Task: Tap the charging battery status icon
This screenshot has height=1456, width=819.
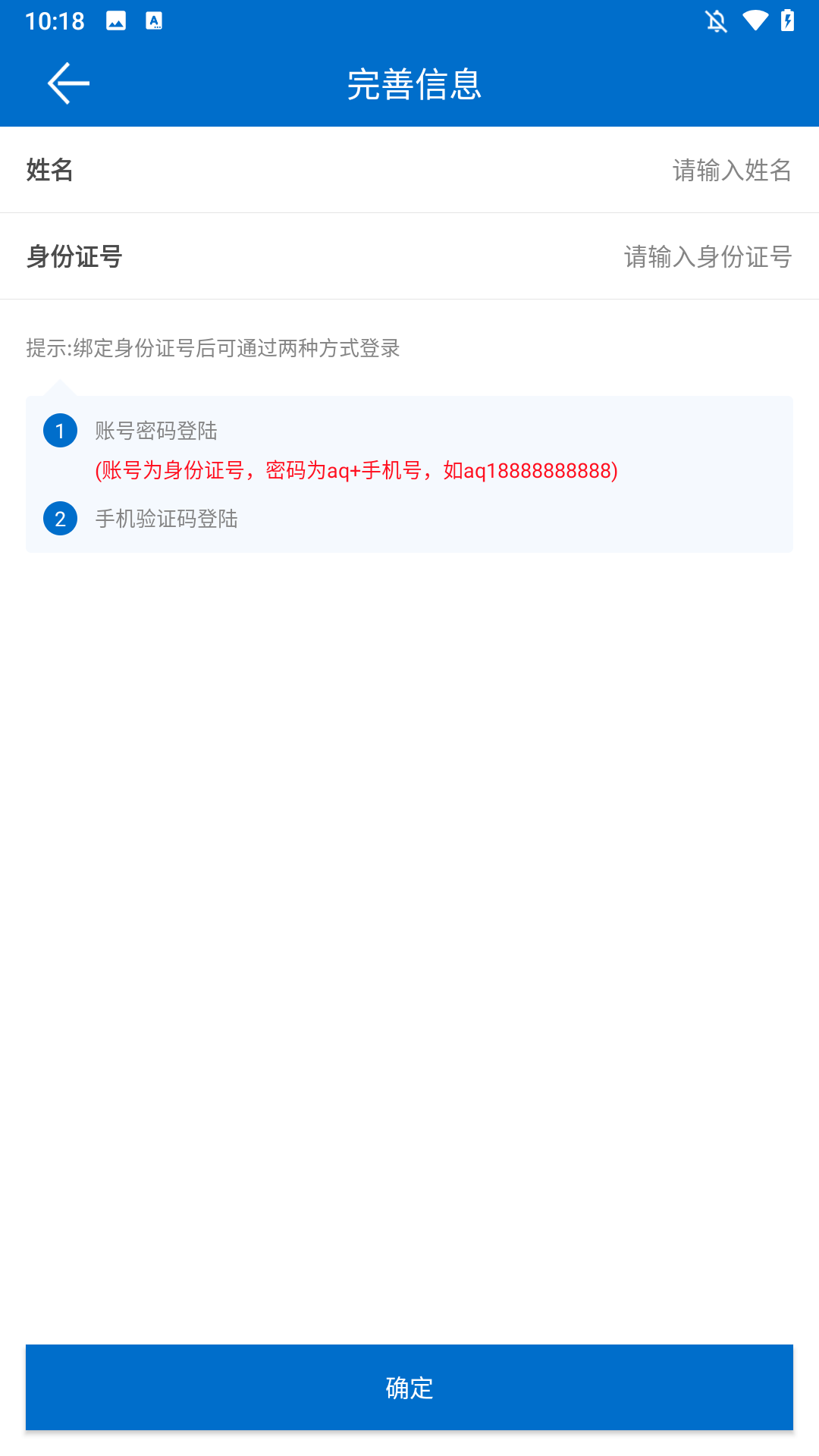Action: [x=789, y=21]
